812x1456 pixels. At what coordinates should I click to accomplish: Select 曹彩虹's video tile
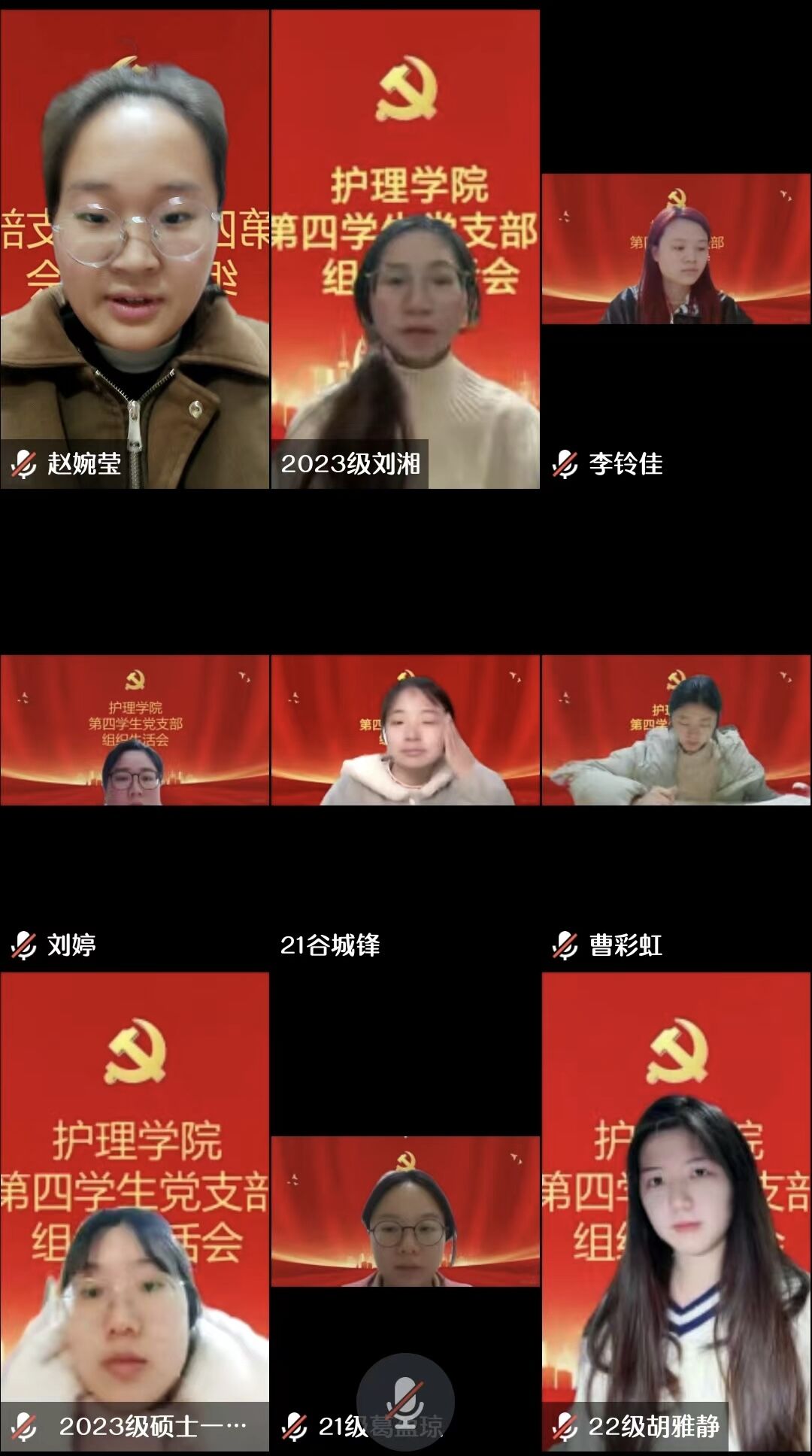click(x=676, y=730)
